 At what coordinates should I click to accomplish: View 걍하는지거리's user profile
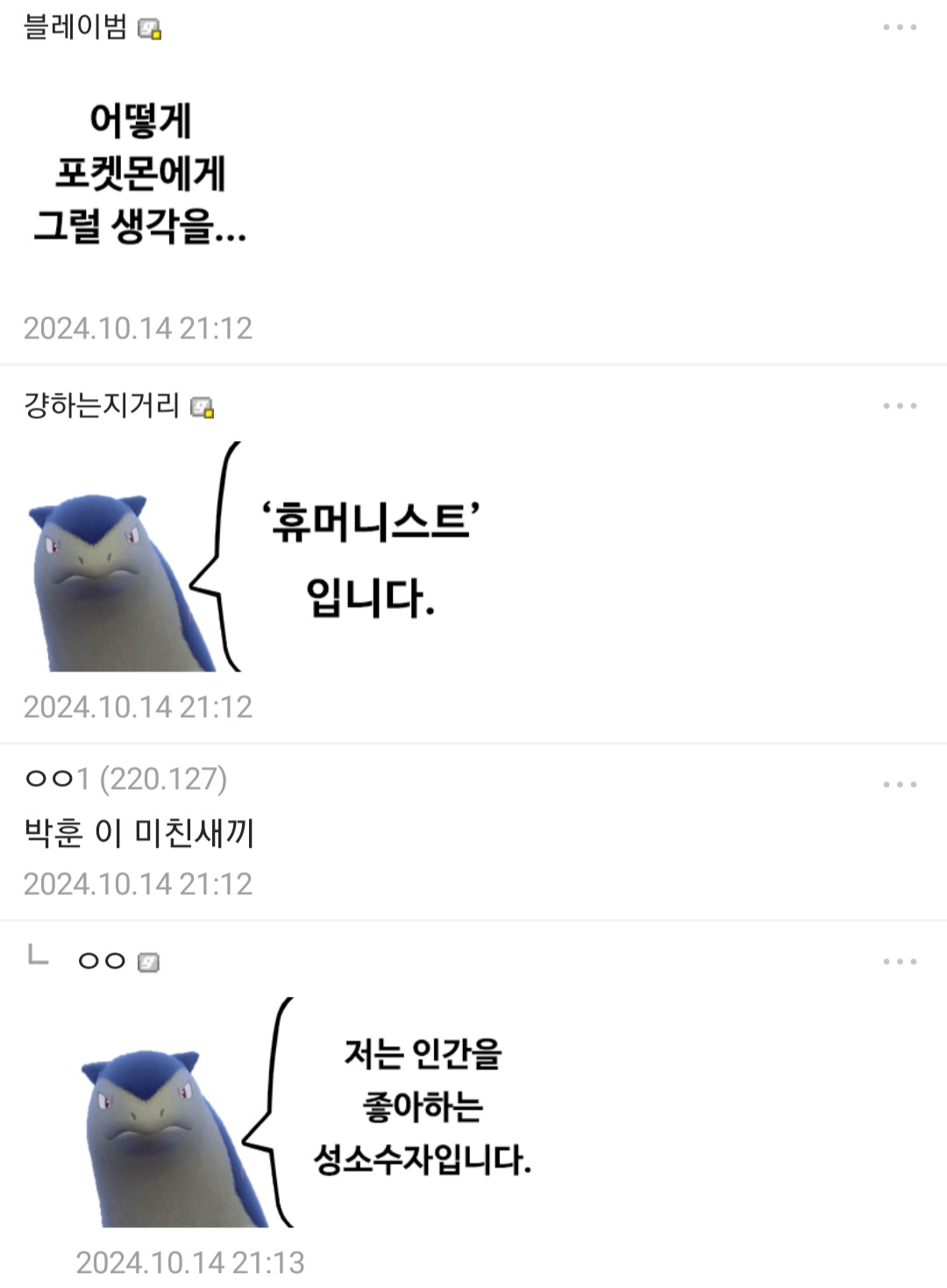[102, 406]
